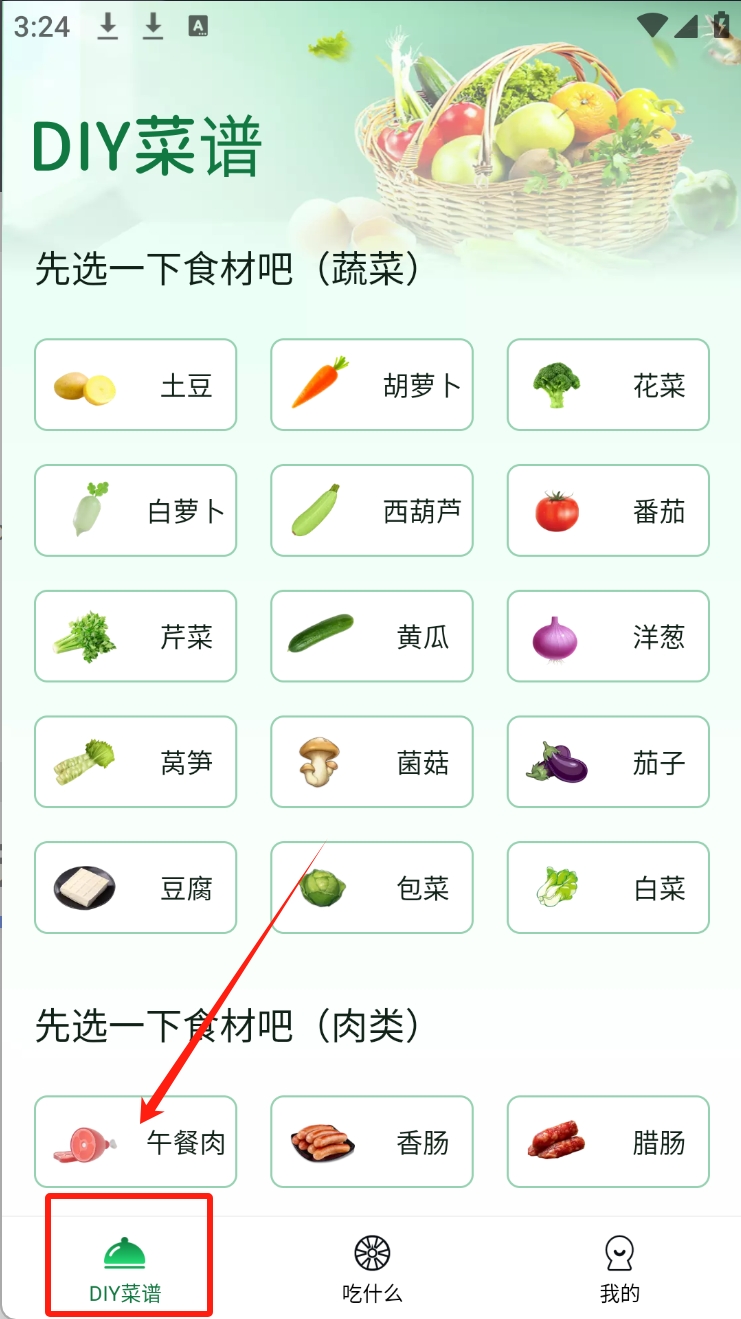Select 包菜 as an ingredient
Image resolution: width=741 pixels, height=1319 pixels.
(371, 888)
